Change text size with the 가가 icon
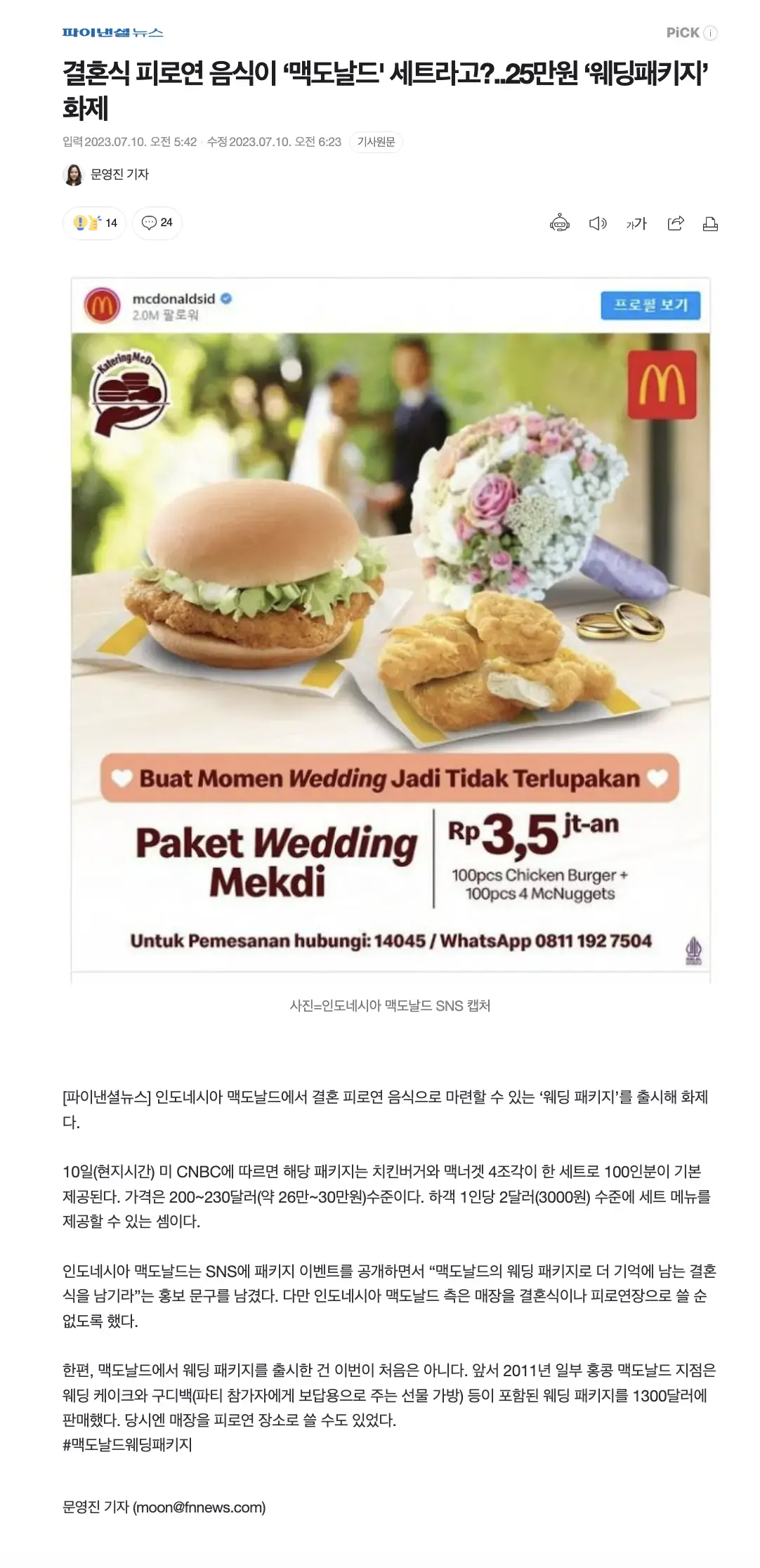 pos(636,223)
